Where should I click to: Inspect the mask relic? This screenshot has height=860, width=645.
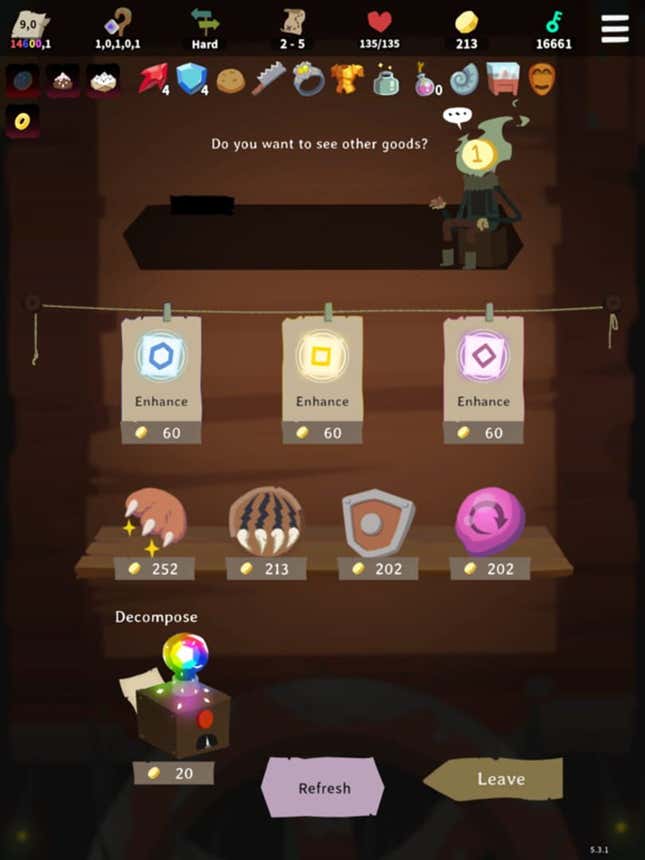(541, 78)
